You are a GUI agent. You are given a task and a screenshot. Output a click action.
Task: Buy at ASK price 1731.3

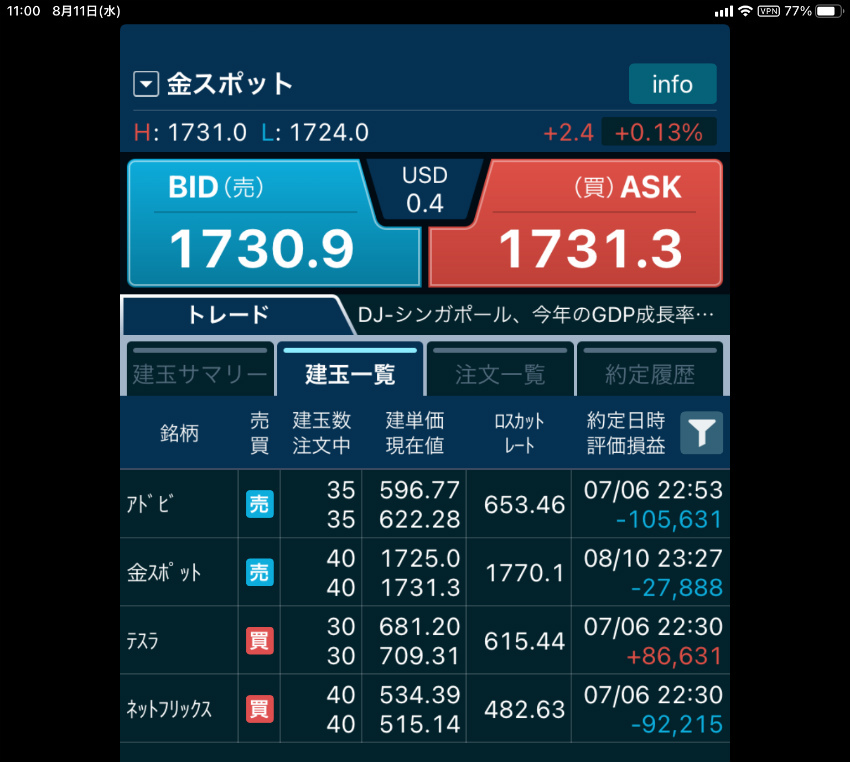[x=576, y=224]
